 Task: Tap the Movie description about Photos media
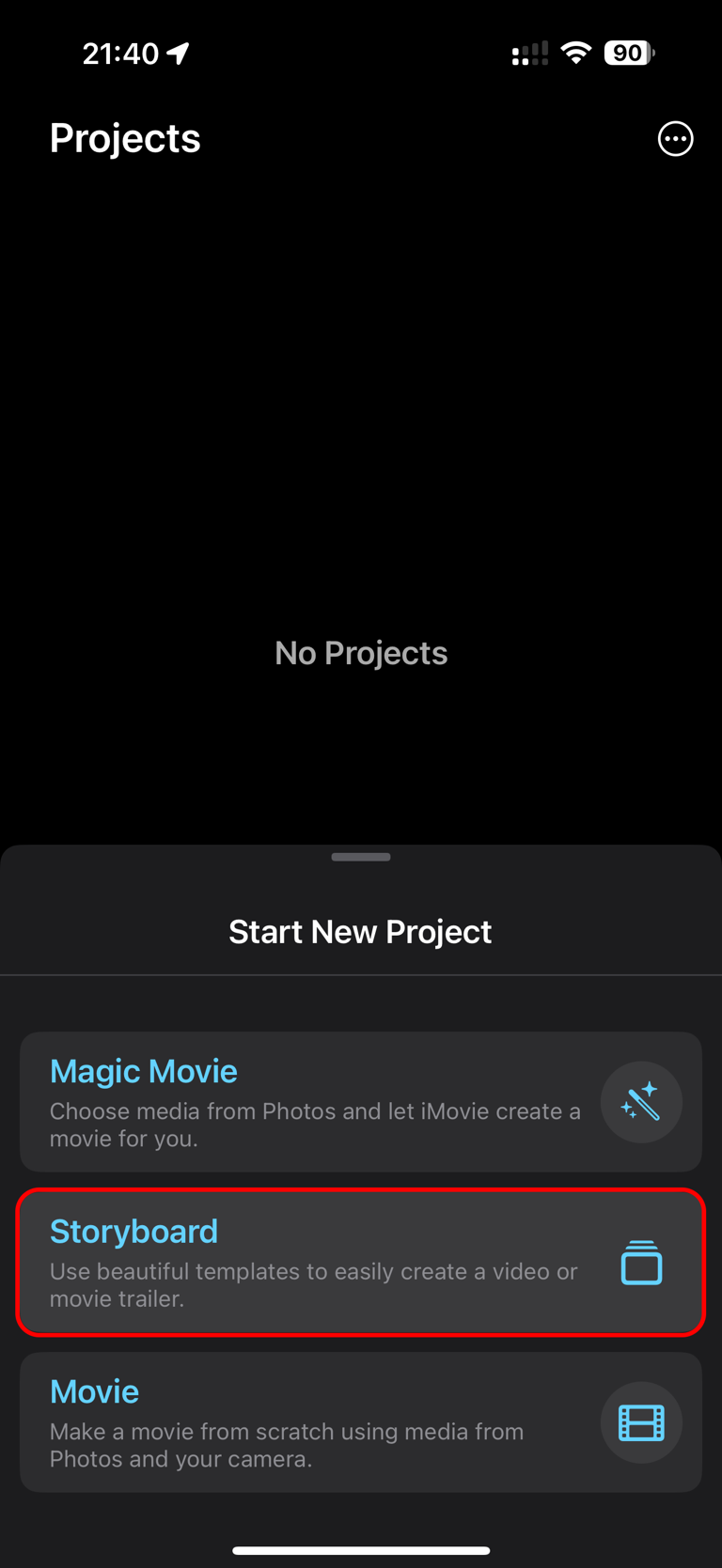point(287,1445)
